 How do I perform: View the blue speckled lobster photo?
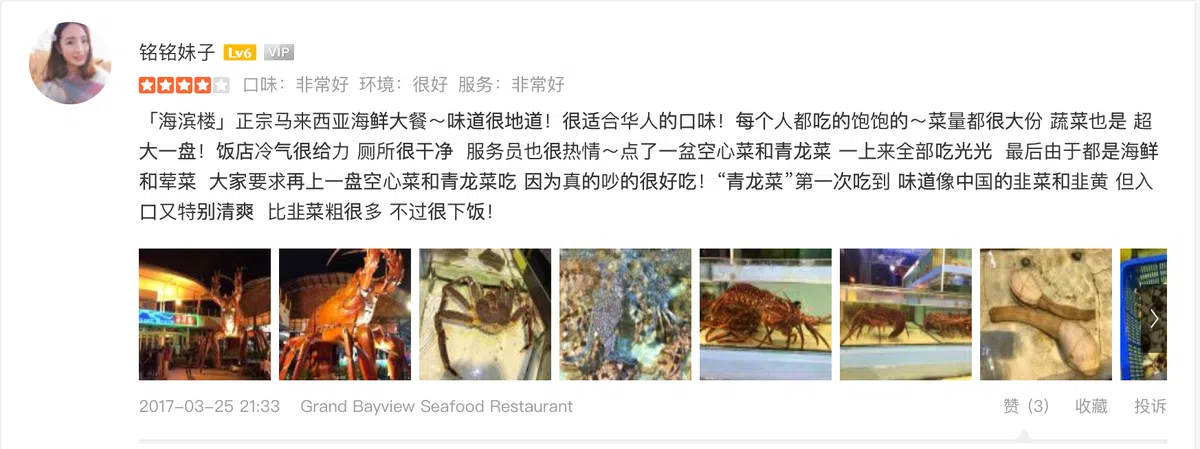625,314
